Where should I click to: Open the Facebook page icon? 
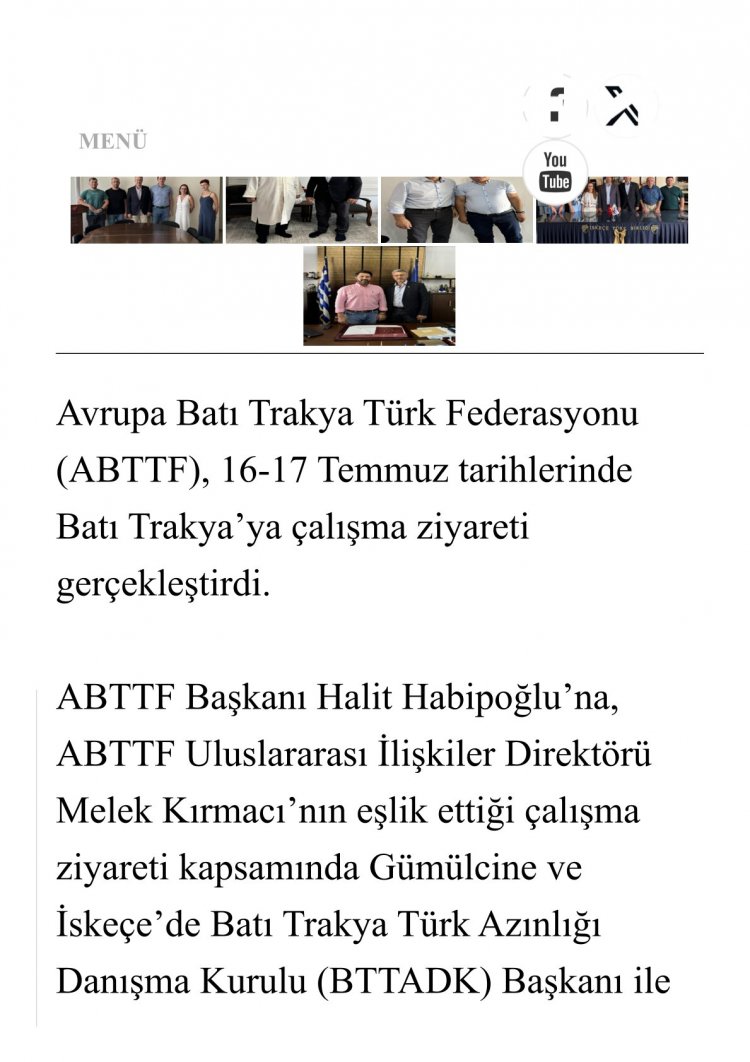point(555,106)
